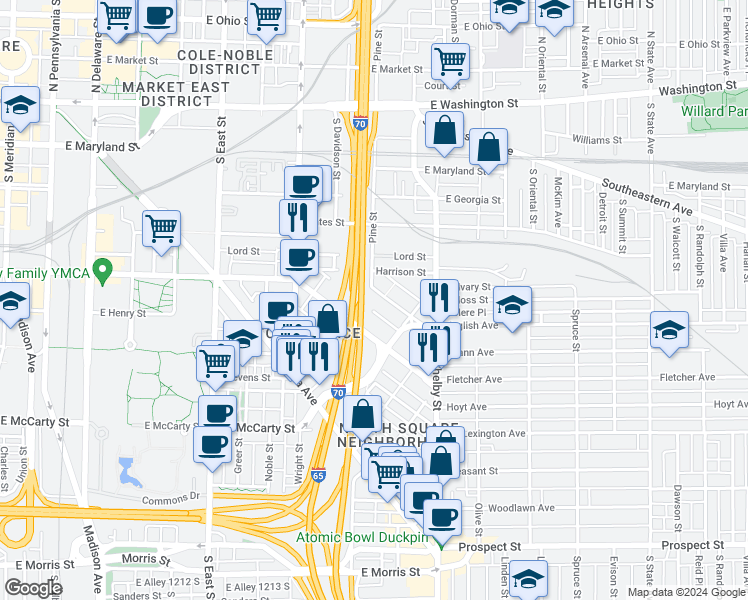
Task: Open the school marker near Spruce St
Action: point(512,304)
